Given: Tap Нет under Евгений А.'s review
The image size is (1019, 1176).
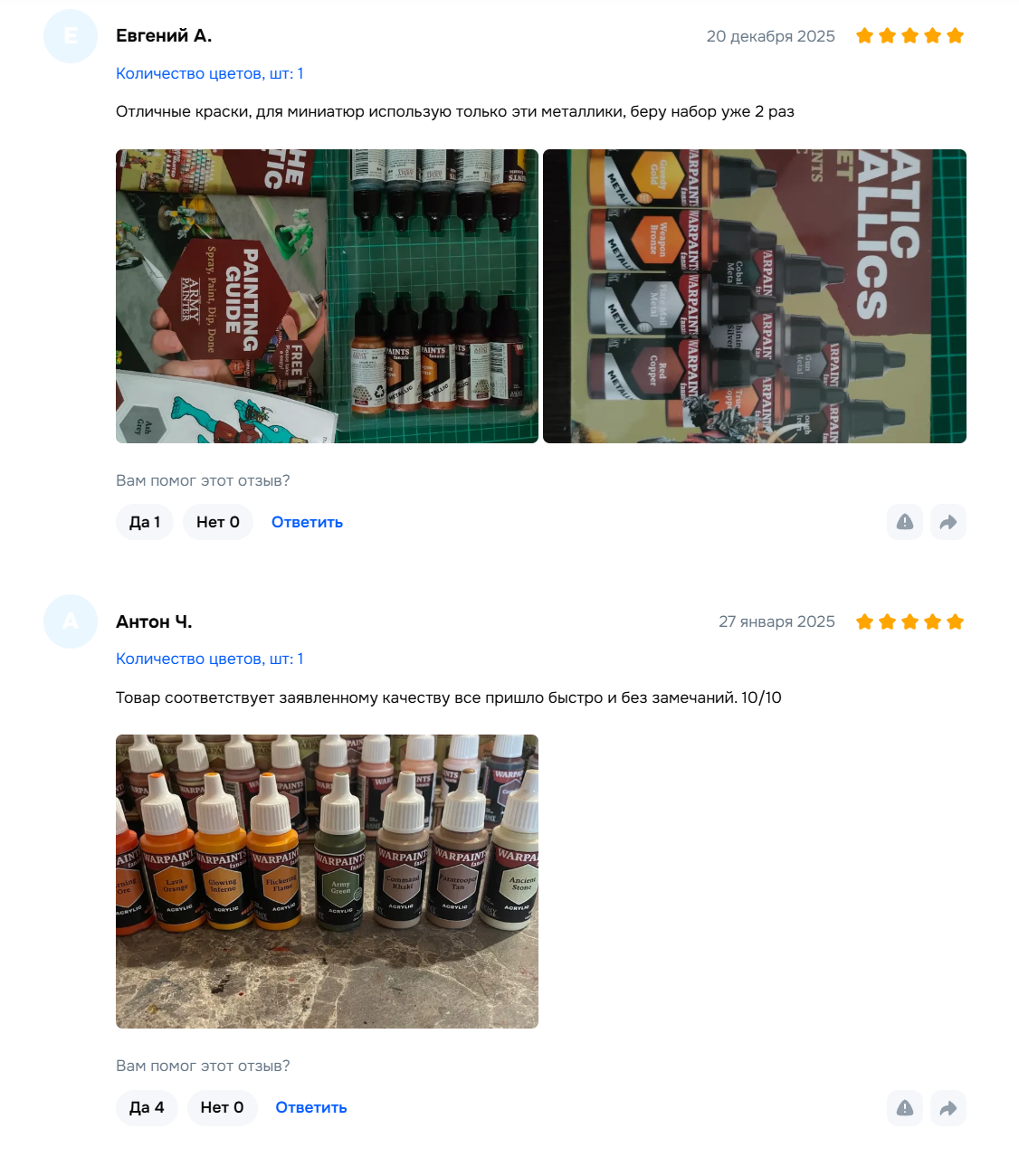Looking at the screenshot, I should 218,522.
